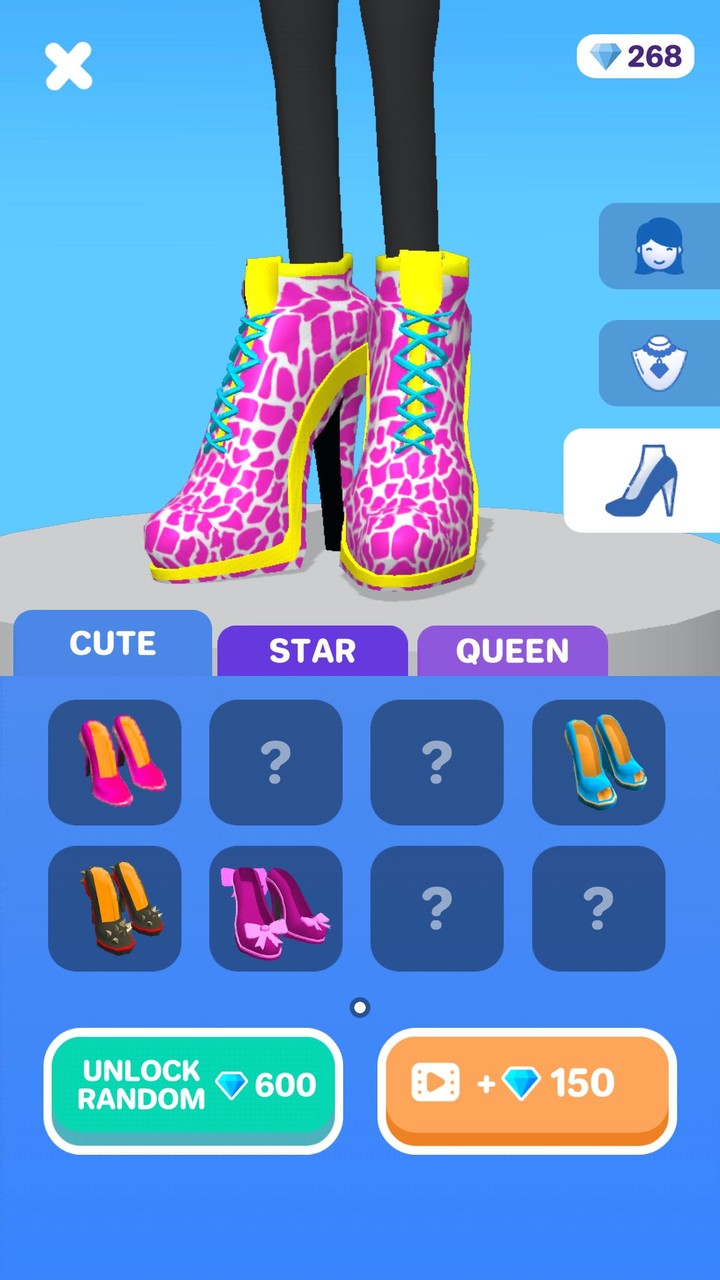Select the pink stiletto heels
Image resolution: width=720 pixels, height=1280 pixels.
(114, 762)
